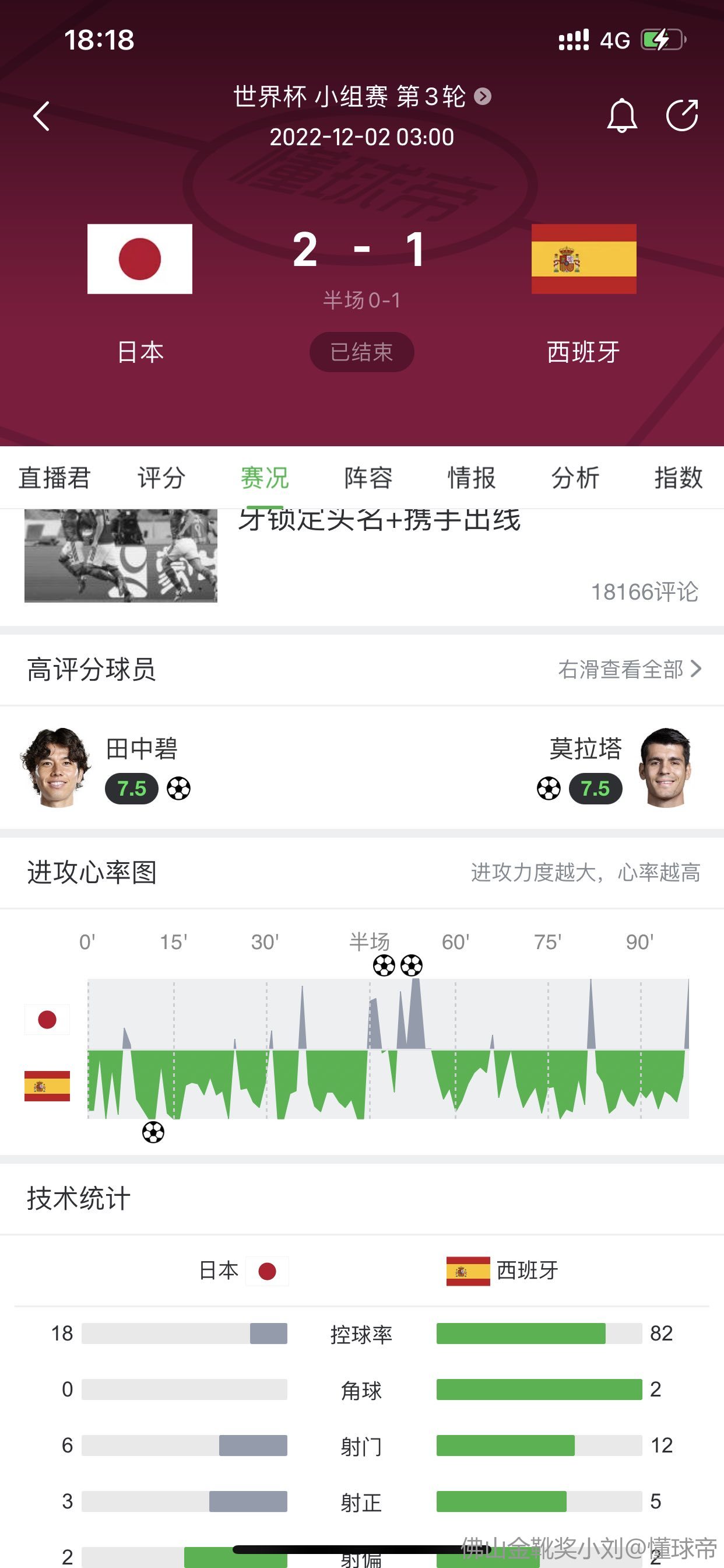Open the 日本 team page
Viewport: 724px width, 1568px height.
coord(140,260)
